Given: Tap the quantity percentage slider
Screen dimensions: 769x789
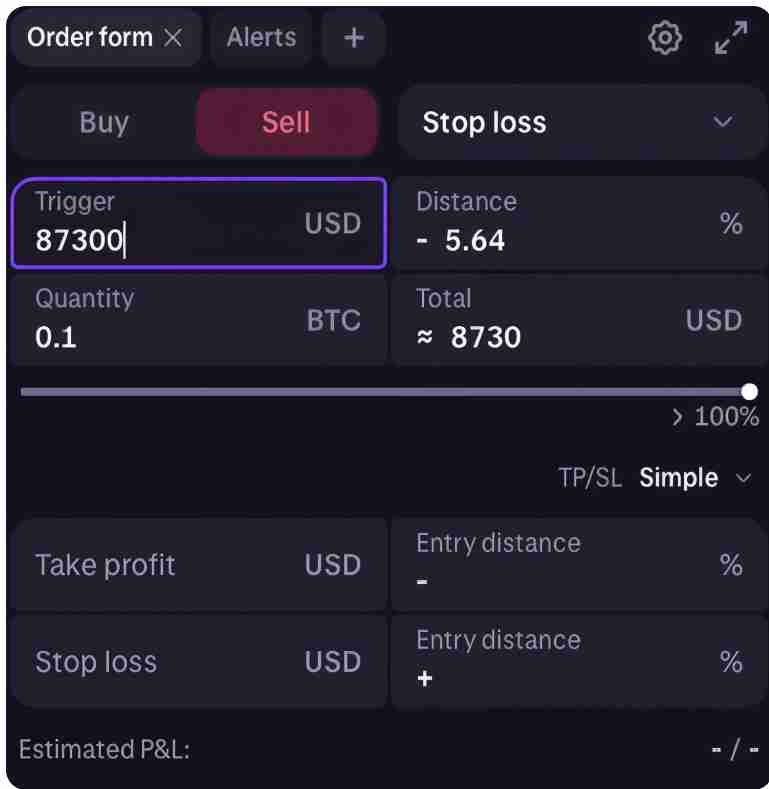Looking at the screenshot, I should (x=385, y=392).
